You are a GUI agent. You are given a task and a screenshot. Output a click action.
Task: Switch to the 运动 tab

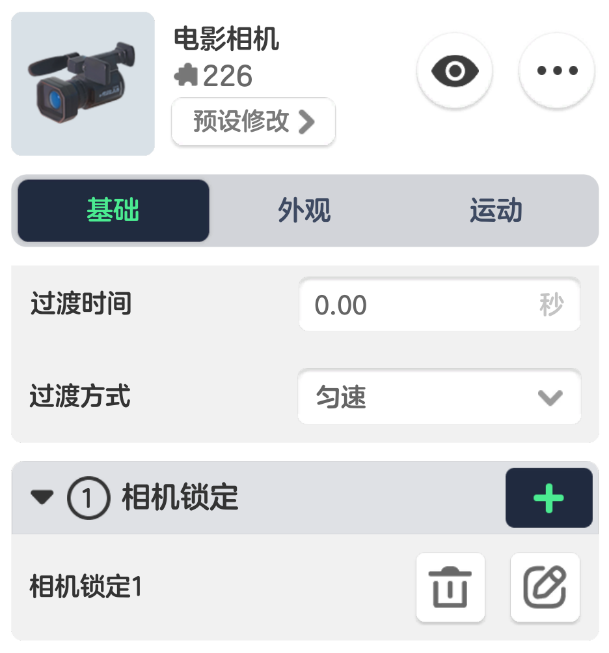[496, 211]
